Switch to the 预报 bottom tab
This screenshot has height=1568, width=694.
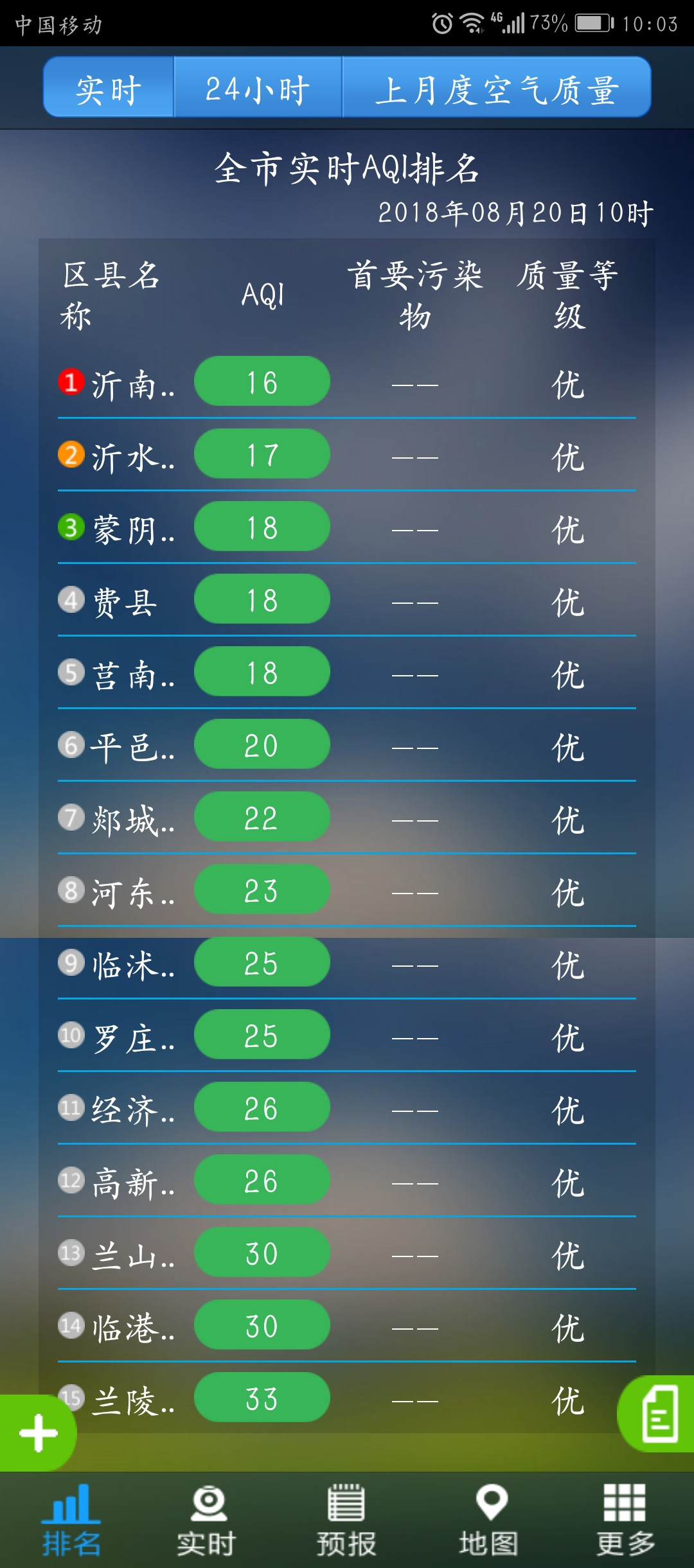pos(346,1520)
